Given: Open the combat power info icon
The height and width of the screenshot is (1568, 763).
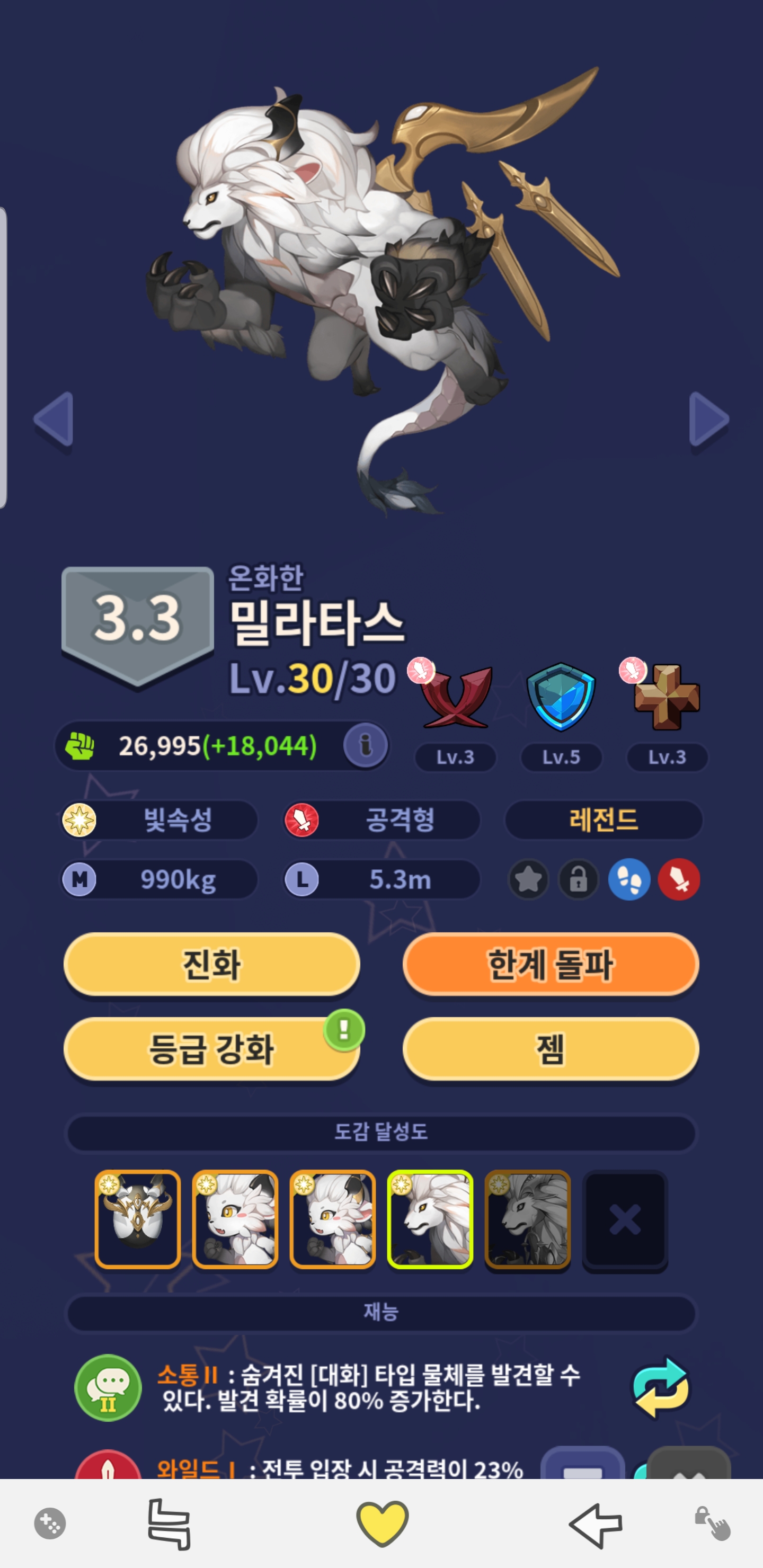Looking at the screenshot, I should pos(366,745).
